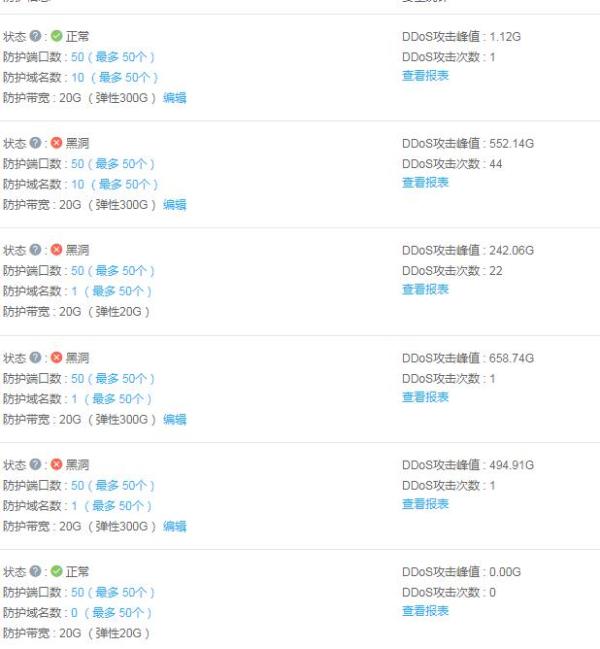Open 查看报表 for the 1.12G attack peak
The image size is (600, 649).
[x=425, y=76]
